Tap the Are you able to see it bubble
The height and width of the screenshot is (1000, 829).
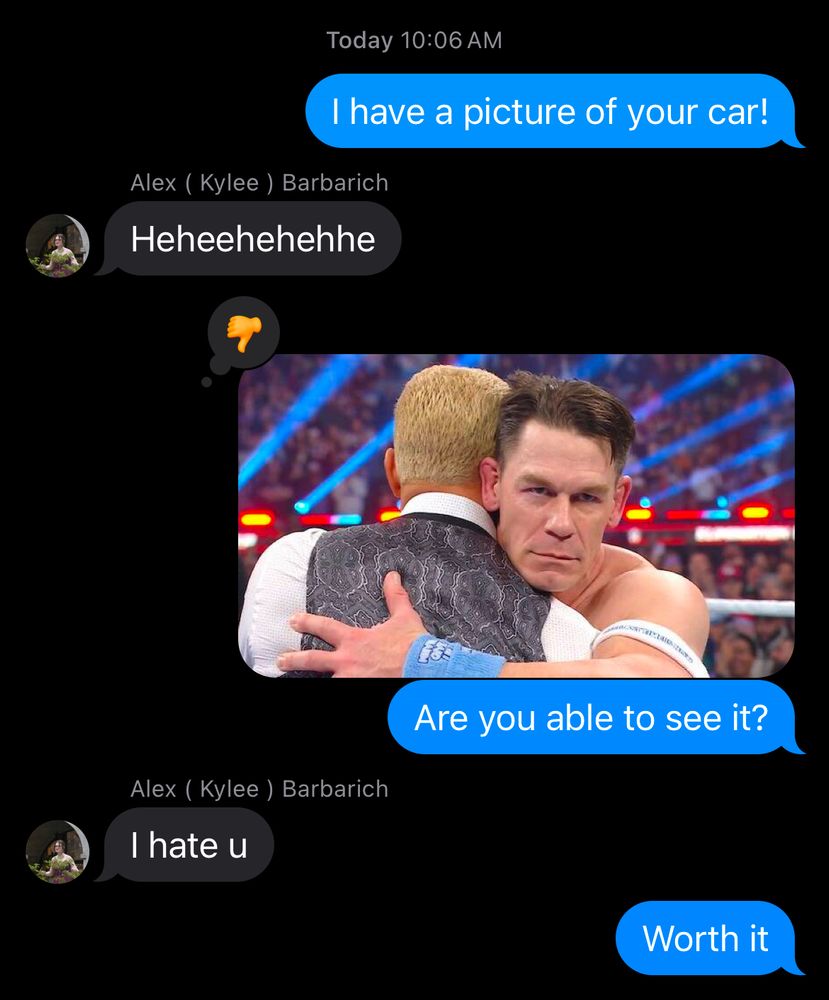[593, 717]
